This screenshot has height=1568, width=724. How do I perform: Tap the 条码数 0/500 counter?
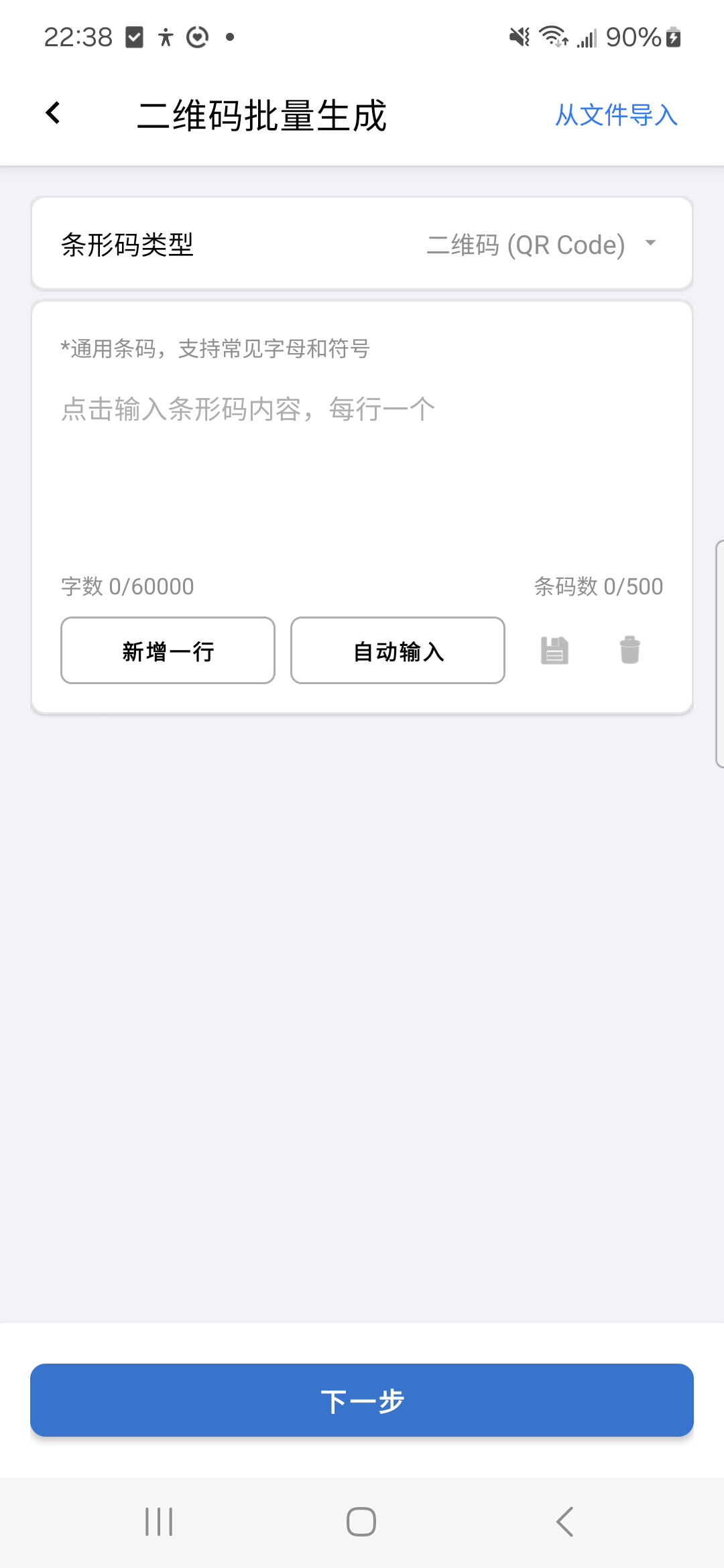coord(596,586)
